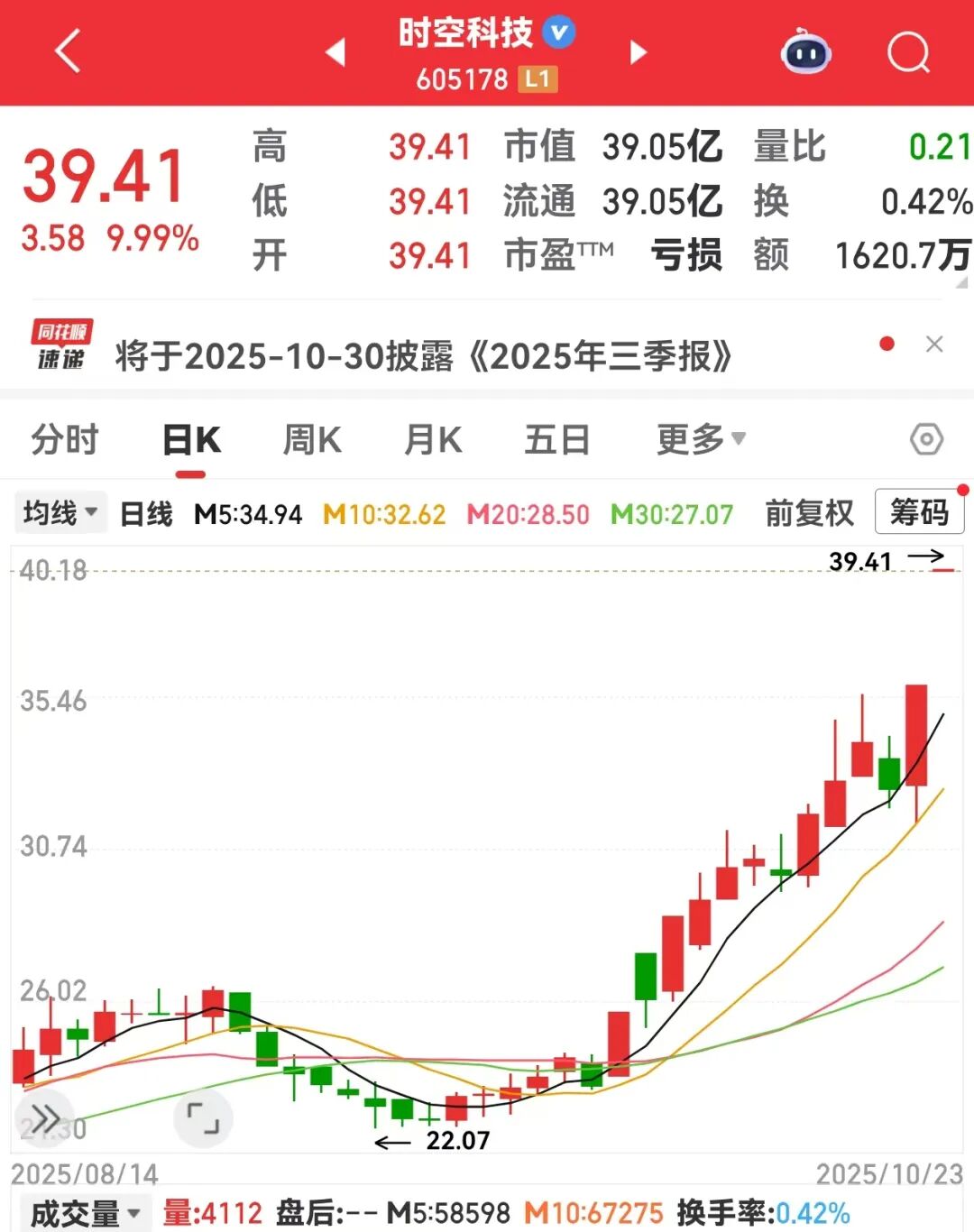Tap the double-arrow chart expand button
This screenshot has height=1232, width=974.
pyautogui.click(x=45, y=1118)
